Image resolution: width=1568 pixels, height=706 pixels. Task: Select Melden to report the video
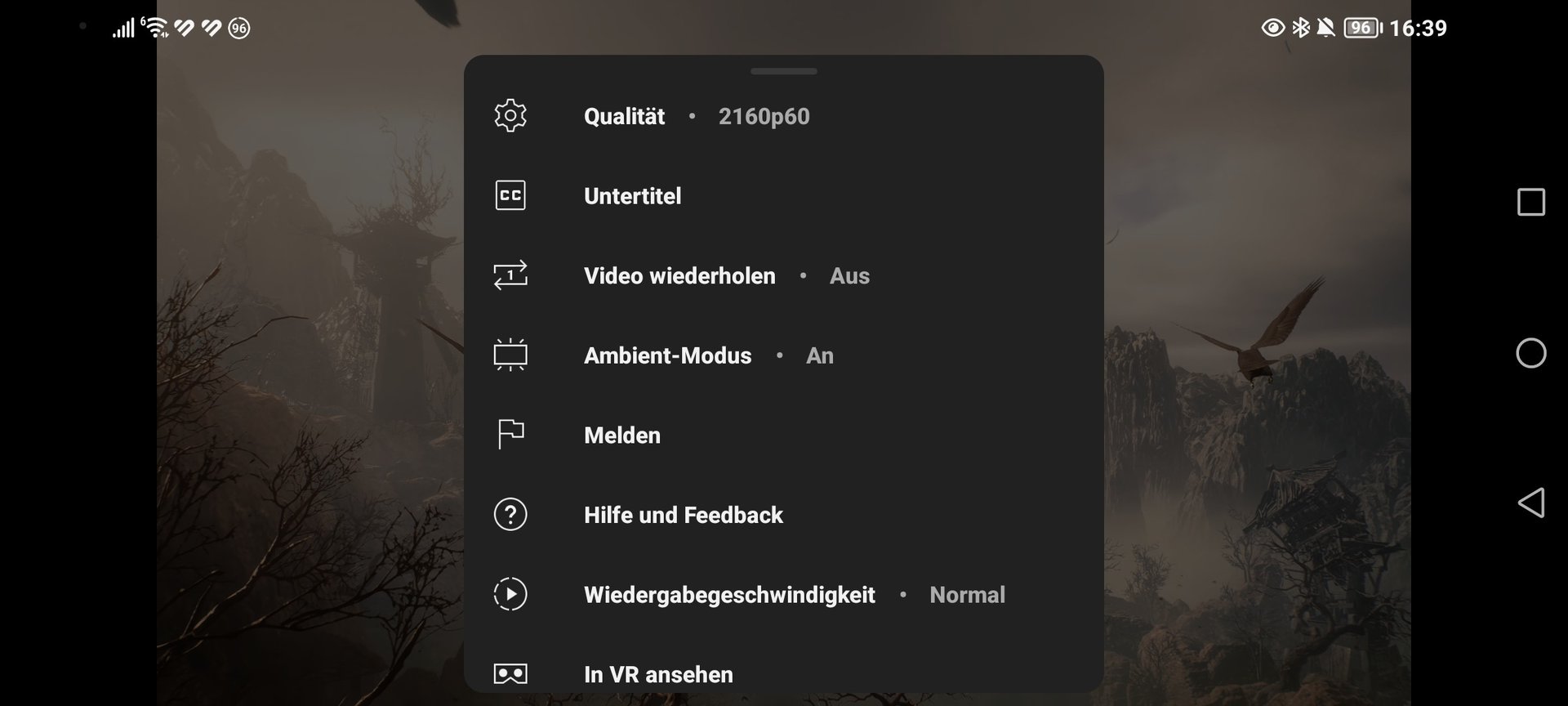621,436
